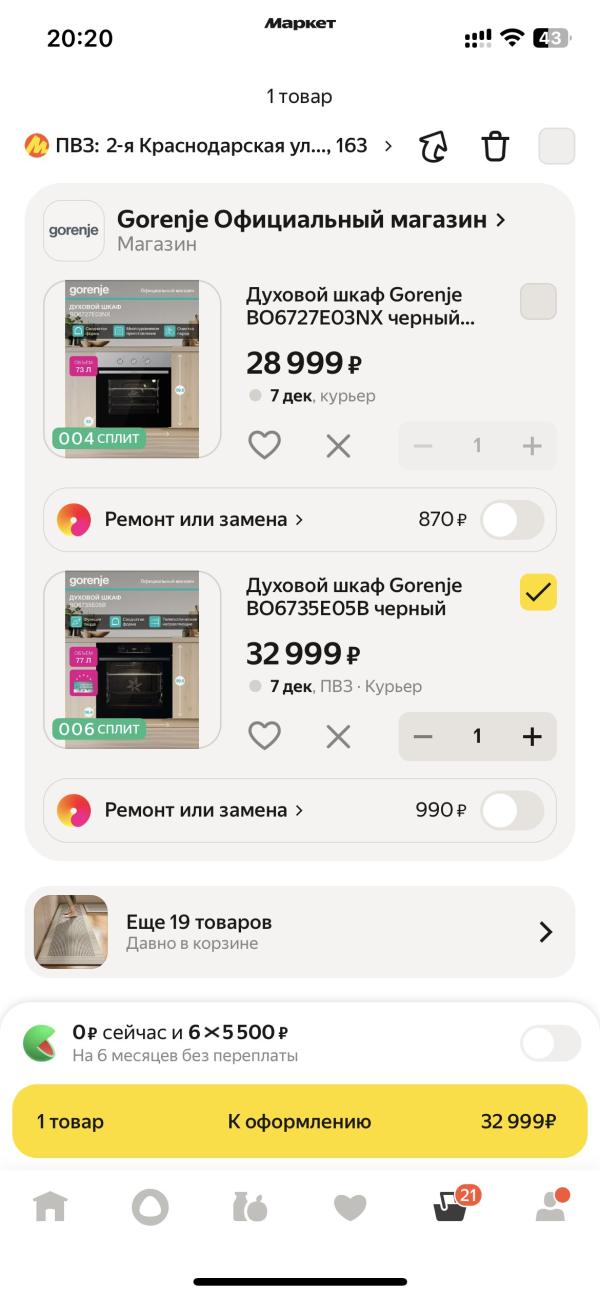
Task: Change pickup point 2-я Краснодарская ул.
Action: coord(208,146)
